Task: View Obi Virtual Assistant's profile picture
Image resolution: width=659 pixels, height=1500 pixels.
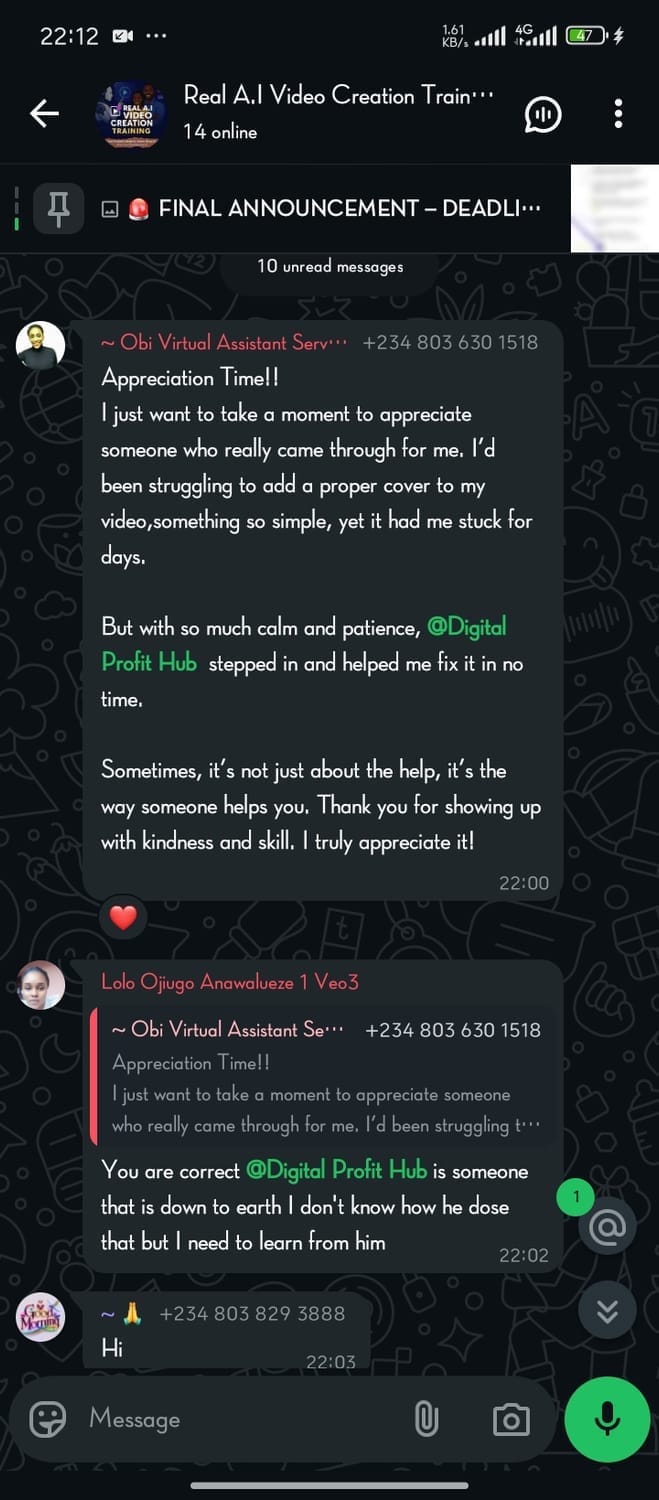Action: pyautogui.click(x=41, y=346)
